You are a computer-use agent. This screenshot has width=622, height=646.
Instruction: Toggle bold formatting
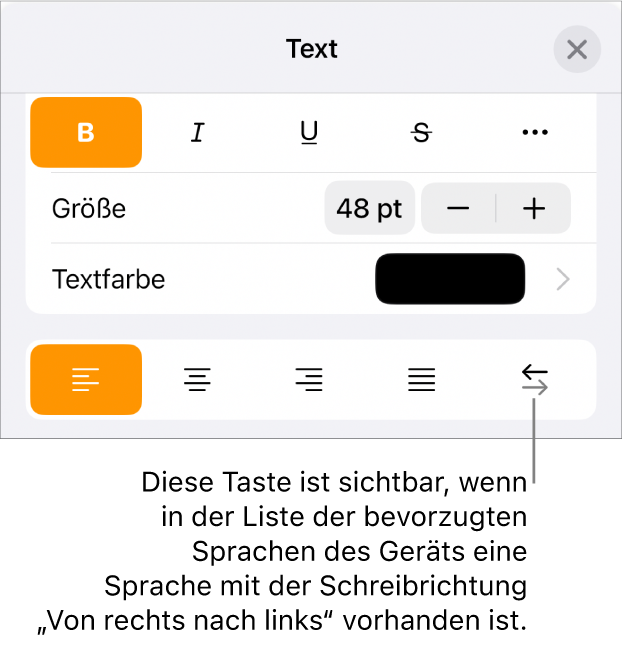tap(86, 132)
